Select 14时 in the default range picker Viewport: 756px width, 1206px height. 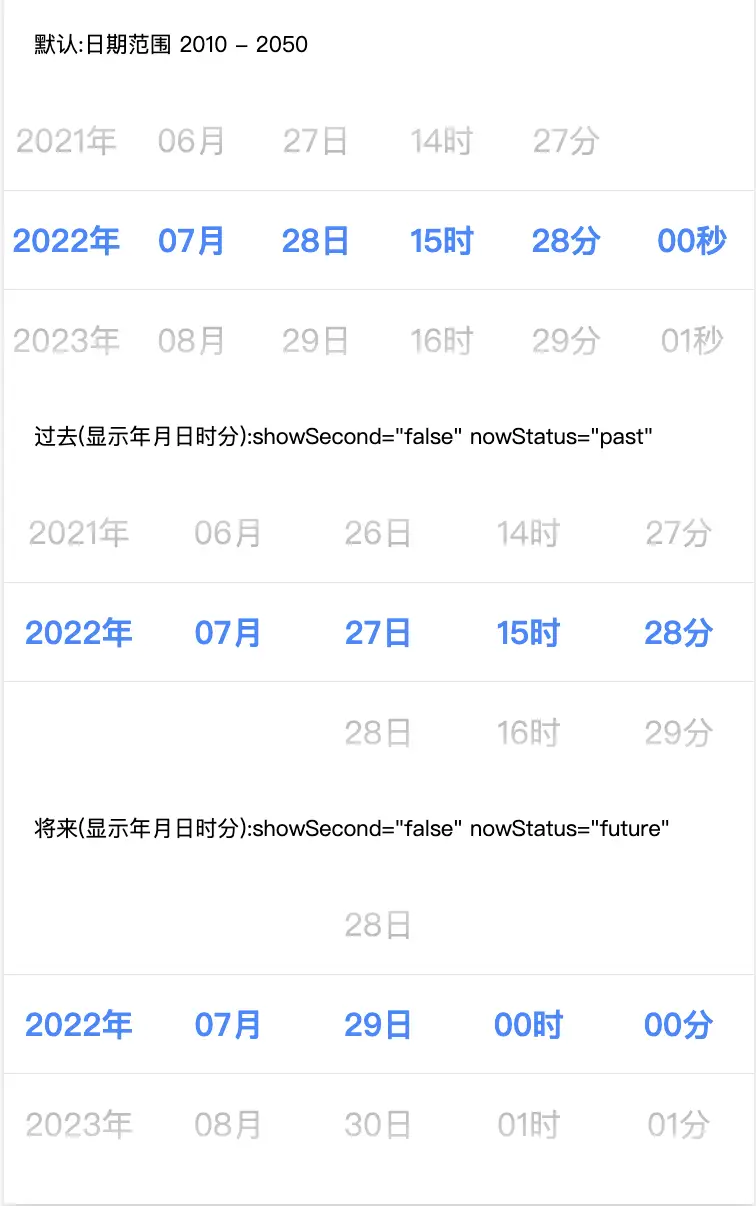(441, 141)
